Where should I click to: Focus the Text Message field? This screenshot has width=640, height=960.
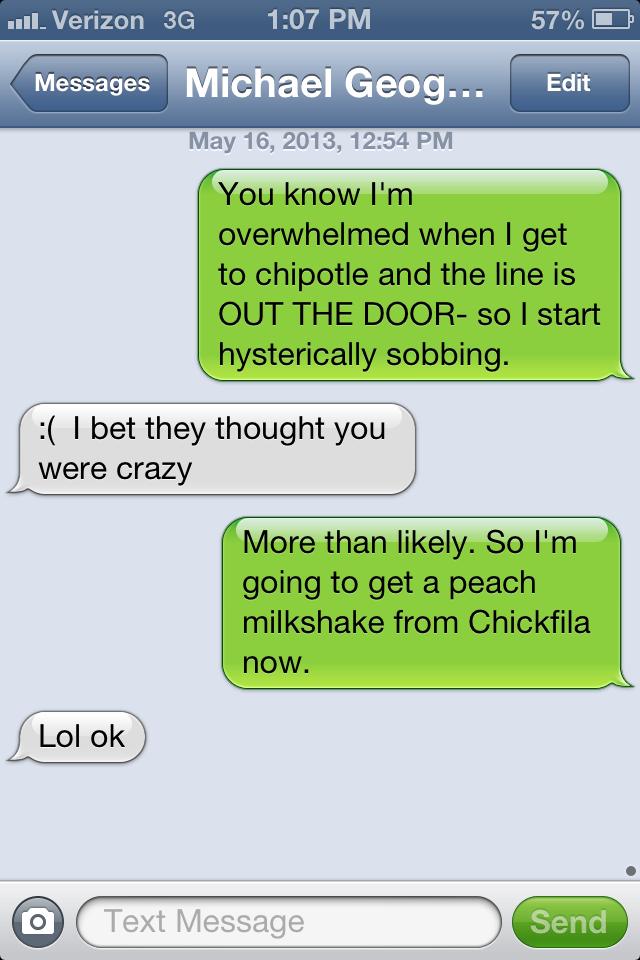pos(288,921)
